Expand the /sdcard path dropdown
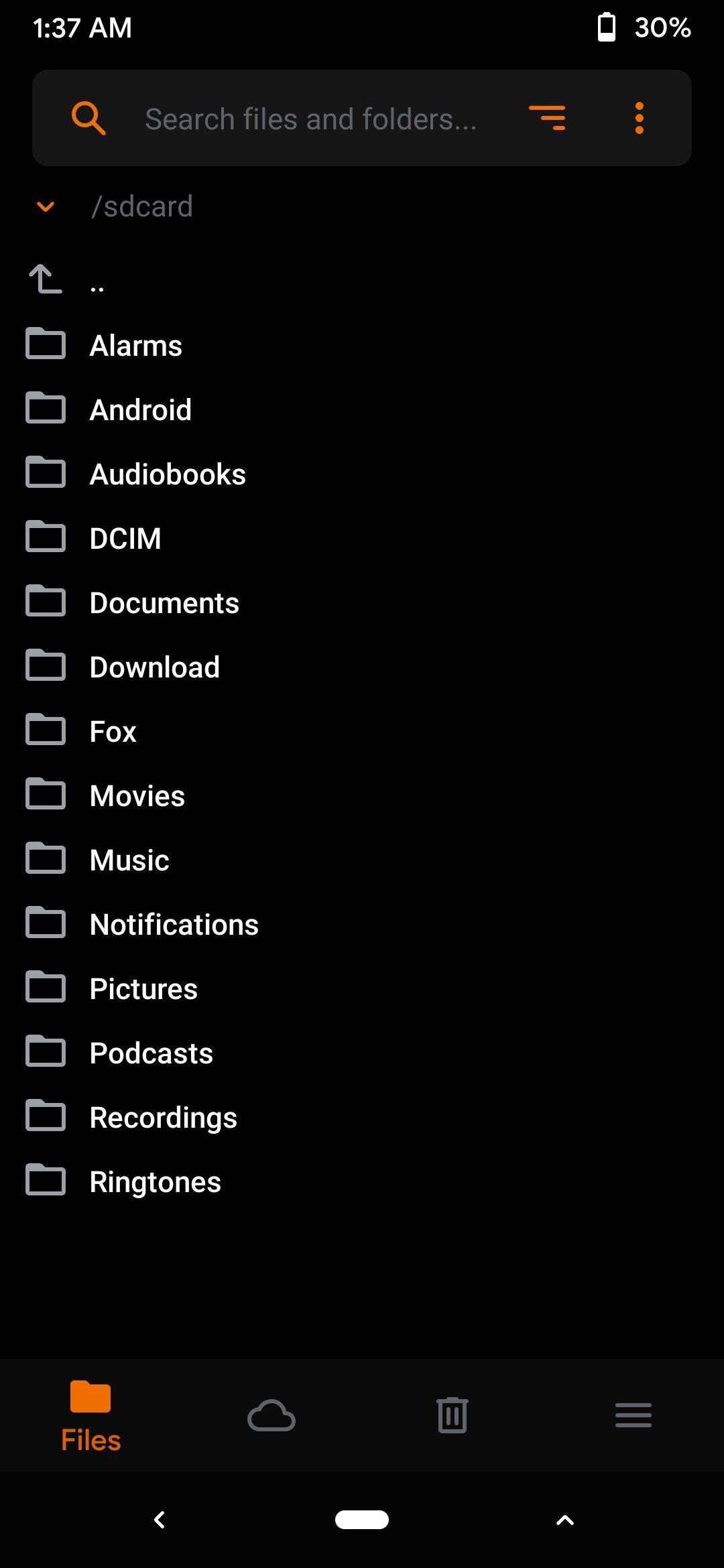 pos(46,206)
